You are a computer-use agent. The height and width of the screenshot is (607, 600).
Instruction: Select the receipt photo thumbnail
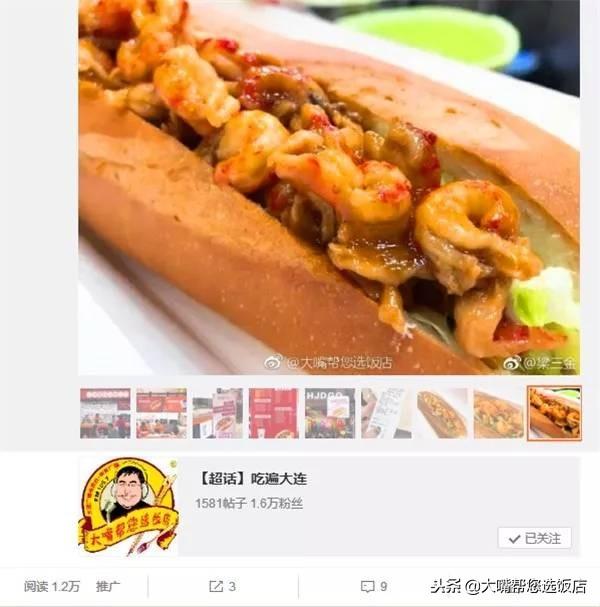(385, 413)
